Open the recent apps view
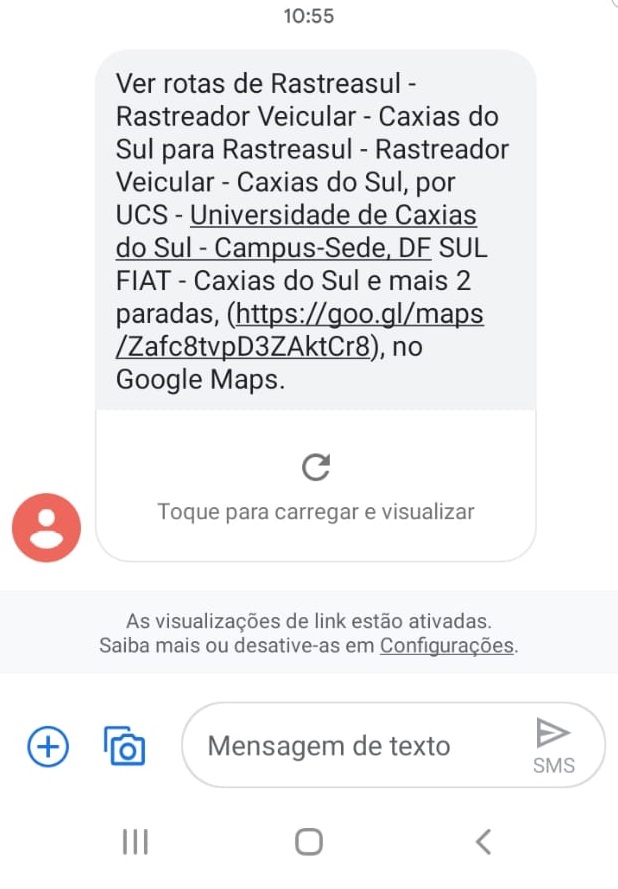The width and height of the screenshot is (618, 889). [135, 842]
